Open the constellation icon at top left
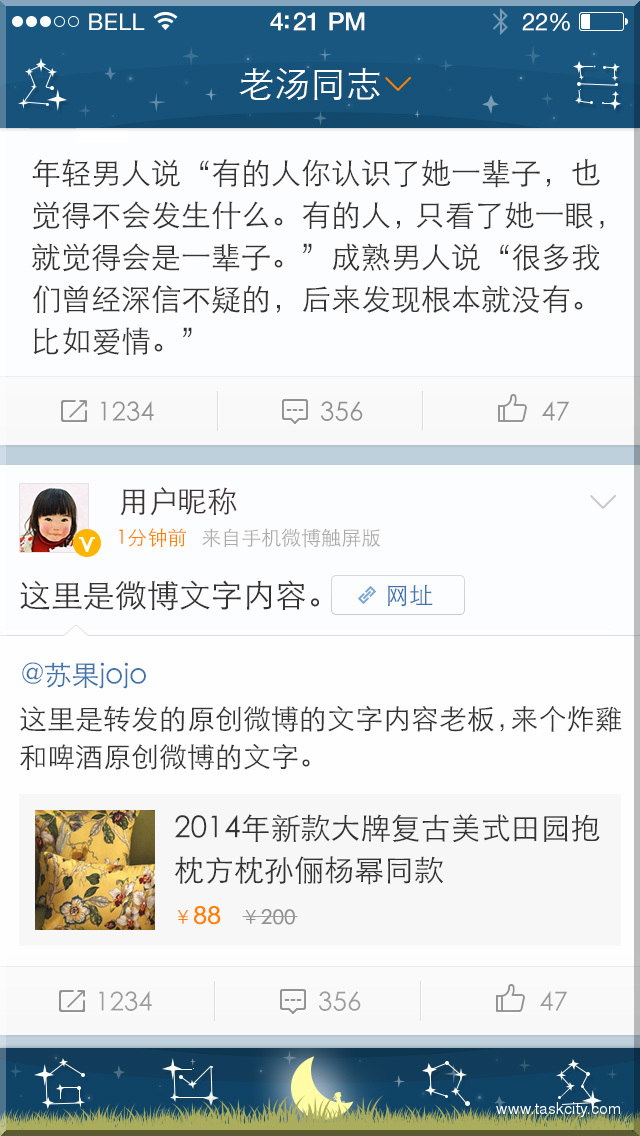Image resolution: width=640 pixels, height=1136 pixels. pos(42,86)
